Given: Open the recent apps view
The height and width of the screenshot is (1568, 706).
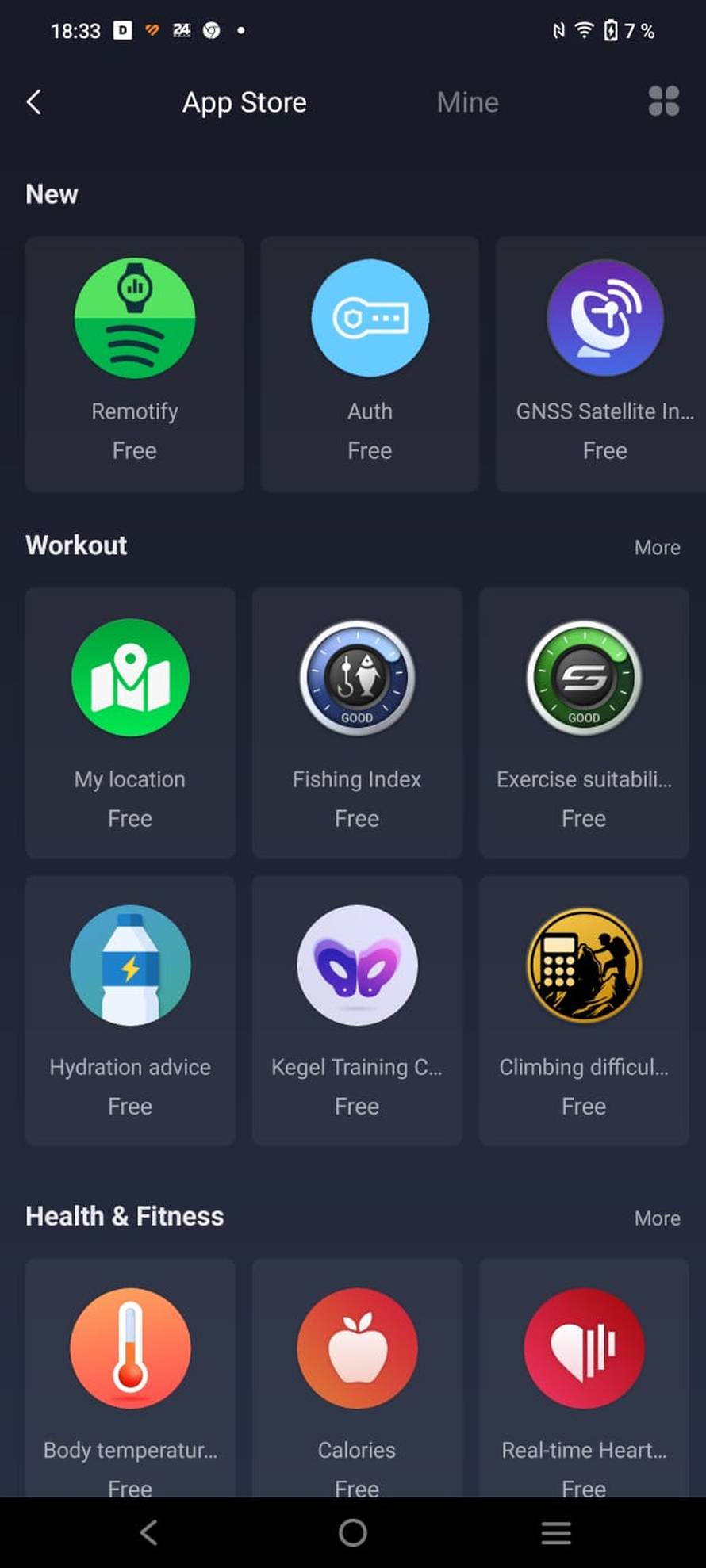Looking at the screenshot, I should coord(556,1532).
